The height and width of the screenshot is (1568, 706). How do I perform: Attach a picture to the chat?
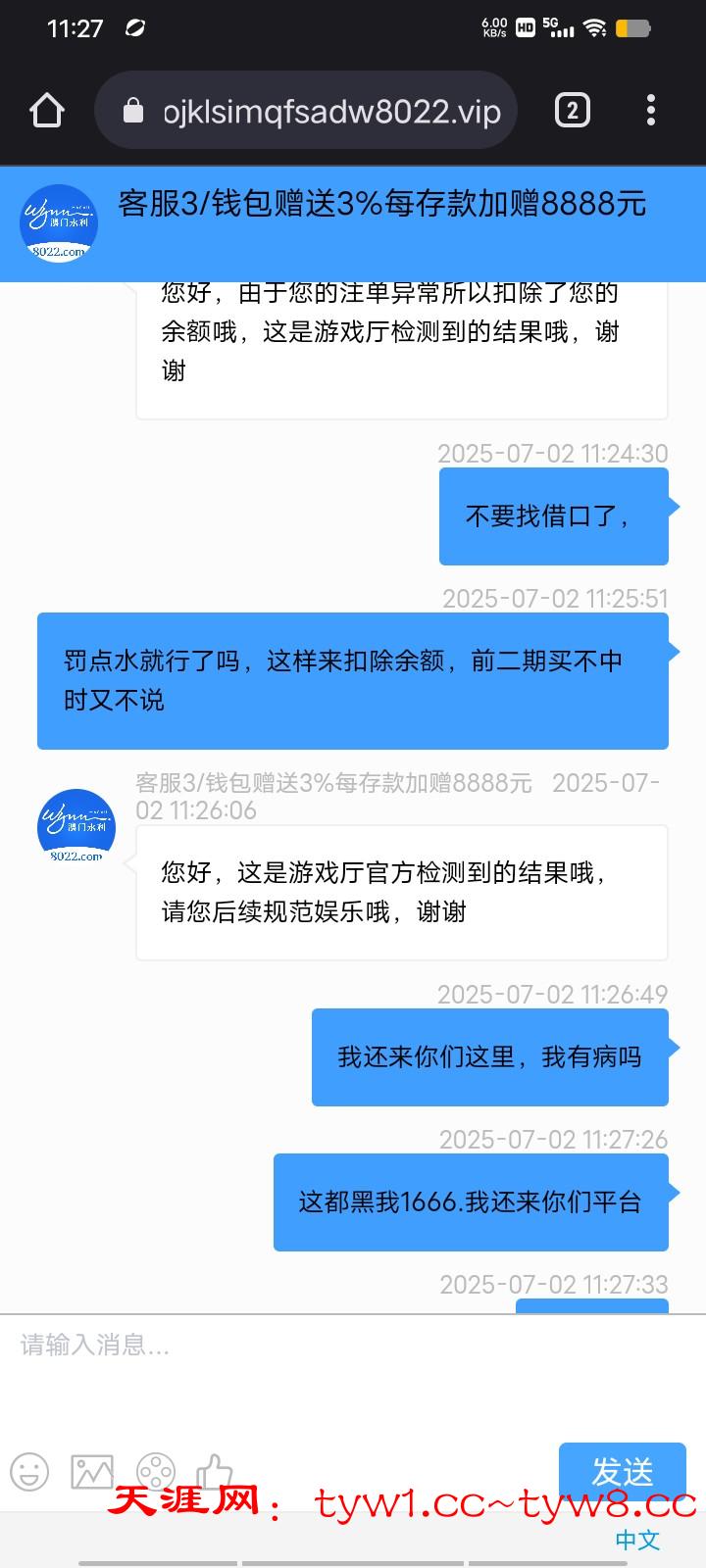coord(92,1471)
